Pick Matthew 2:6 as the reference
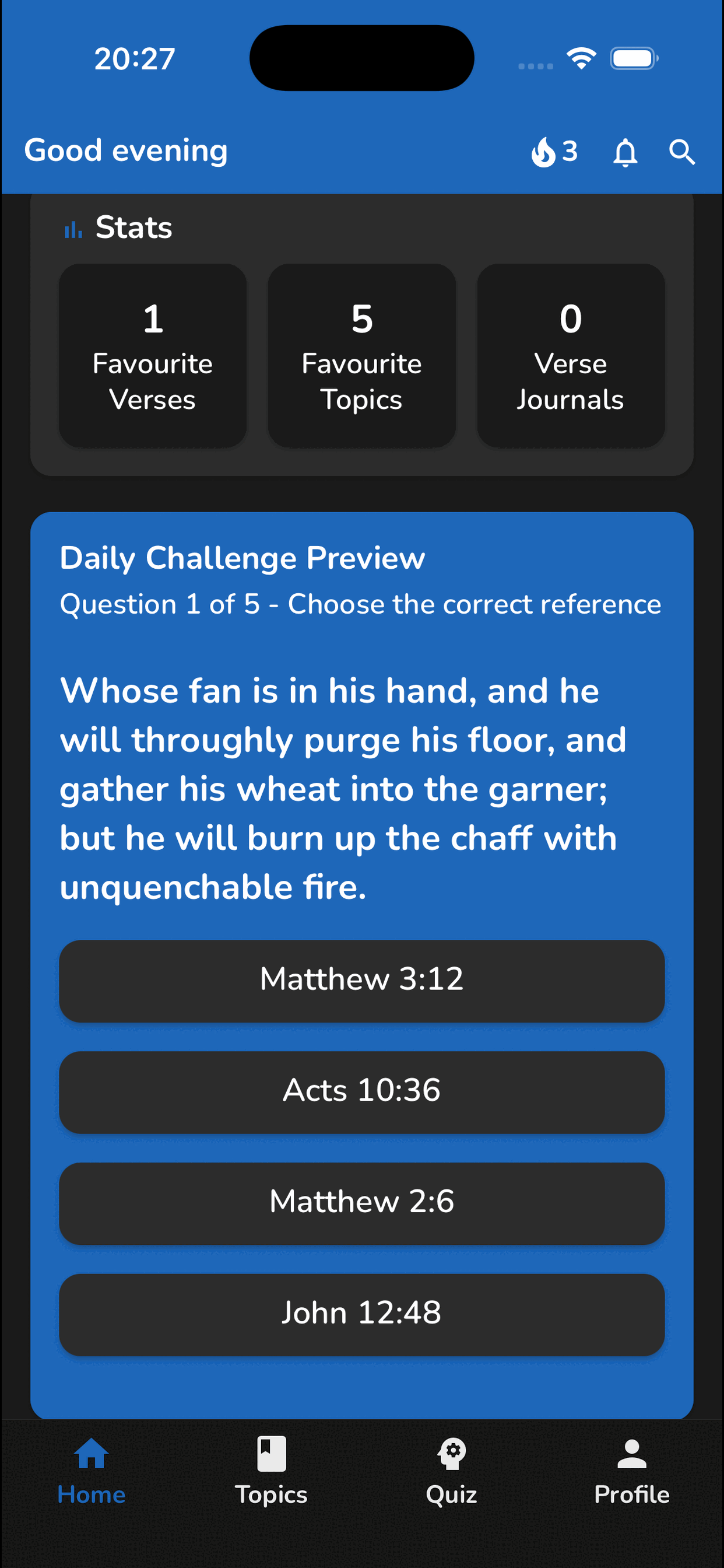 point(361,1203)
